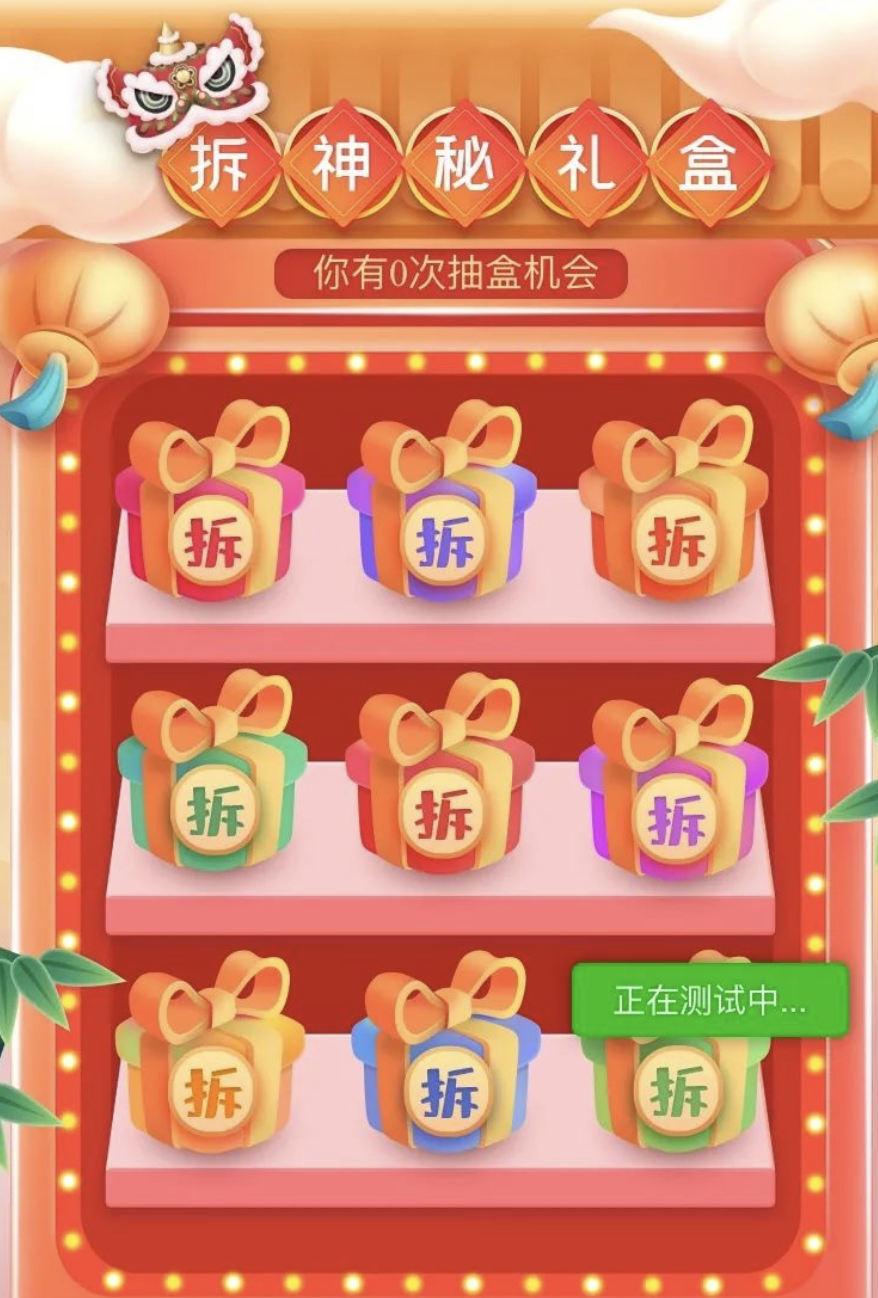878x1298 pixels.
Task: Unwrap the all-orange gift box
Action: point(678,545)
